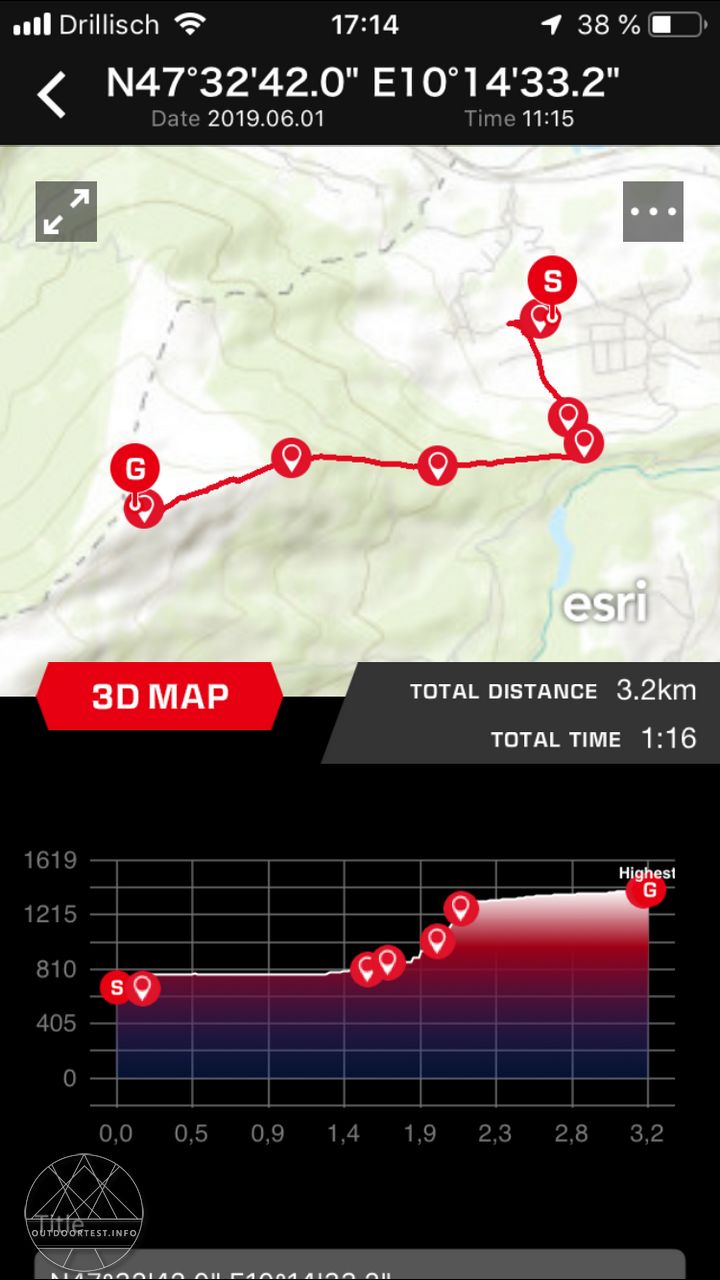This screenshot has width=720, height=1280.
Task: Open the 3D MAP view
Action: [x=160, y=696]
